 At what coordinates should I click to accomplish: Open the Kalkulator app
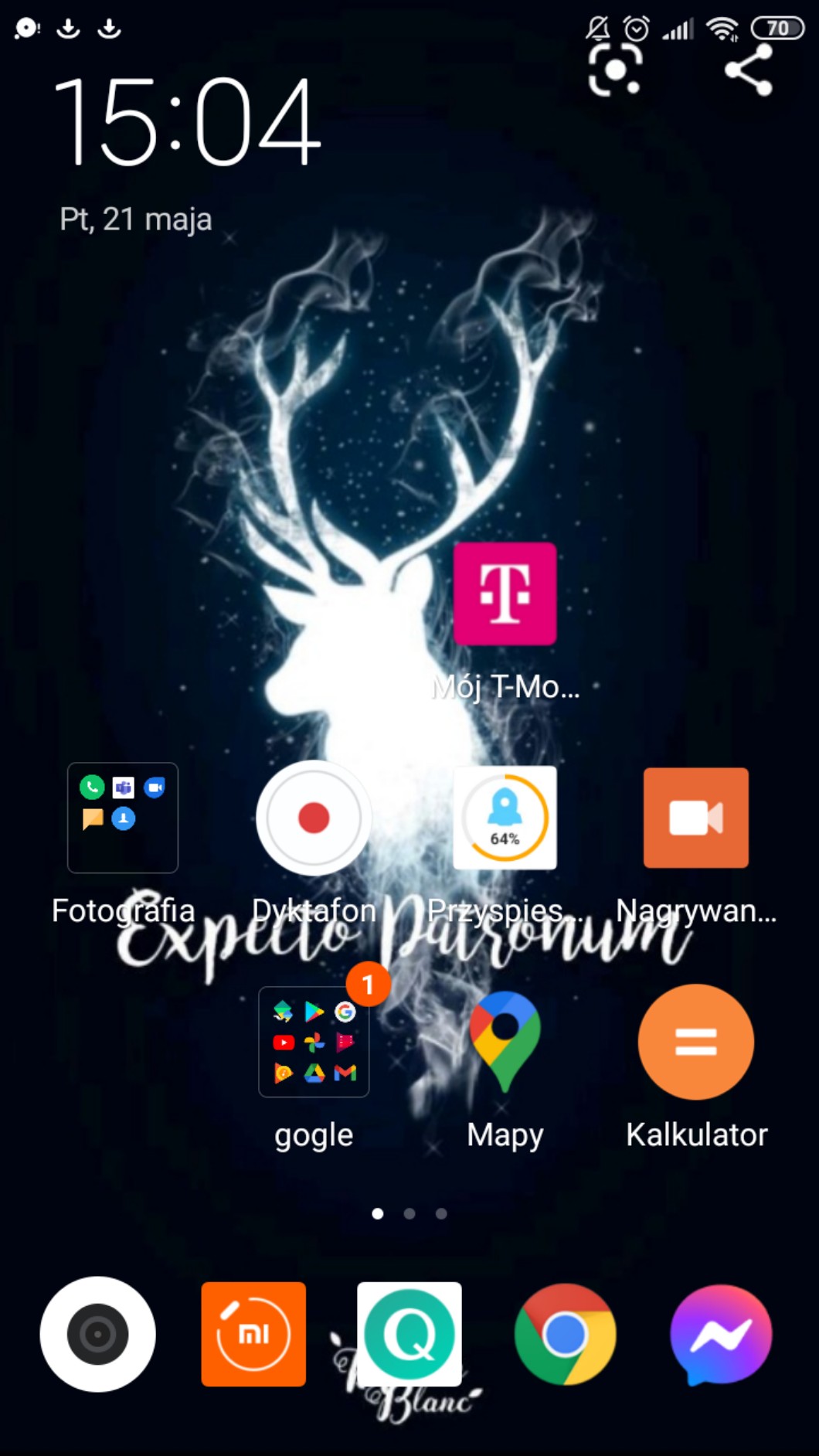click(695, 1042)
